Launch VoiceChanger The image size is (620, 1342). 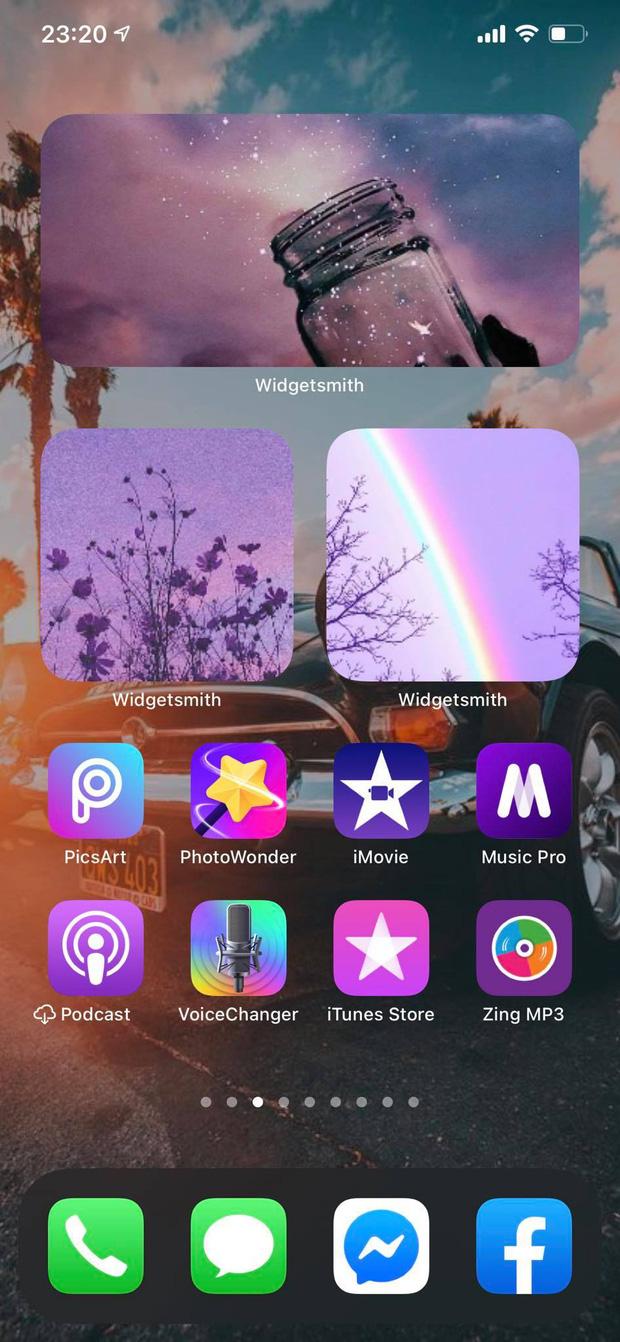pyautogui.click(x=238, y=948)
